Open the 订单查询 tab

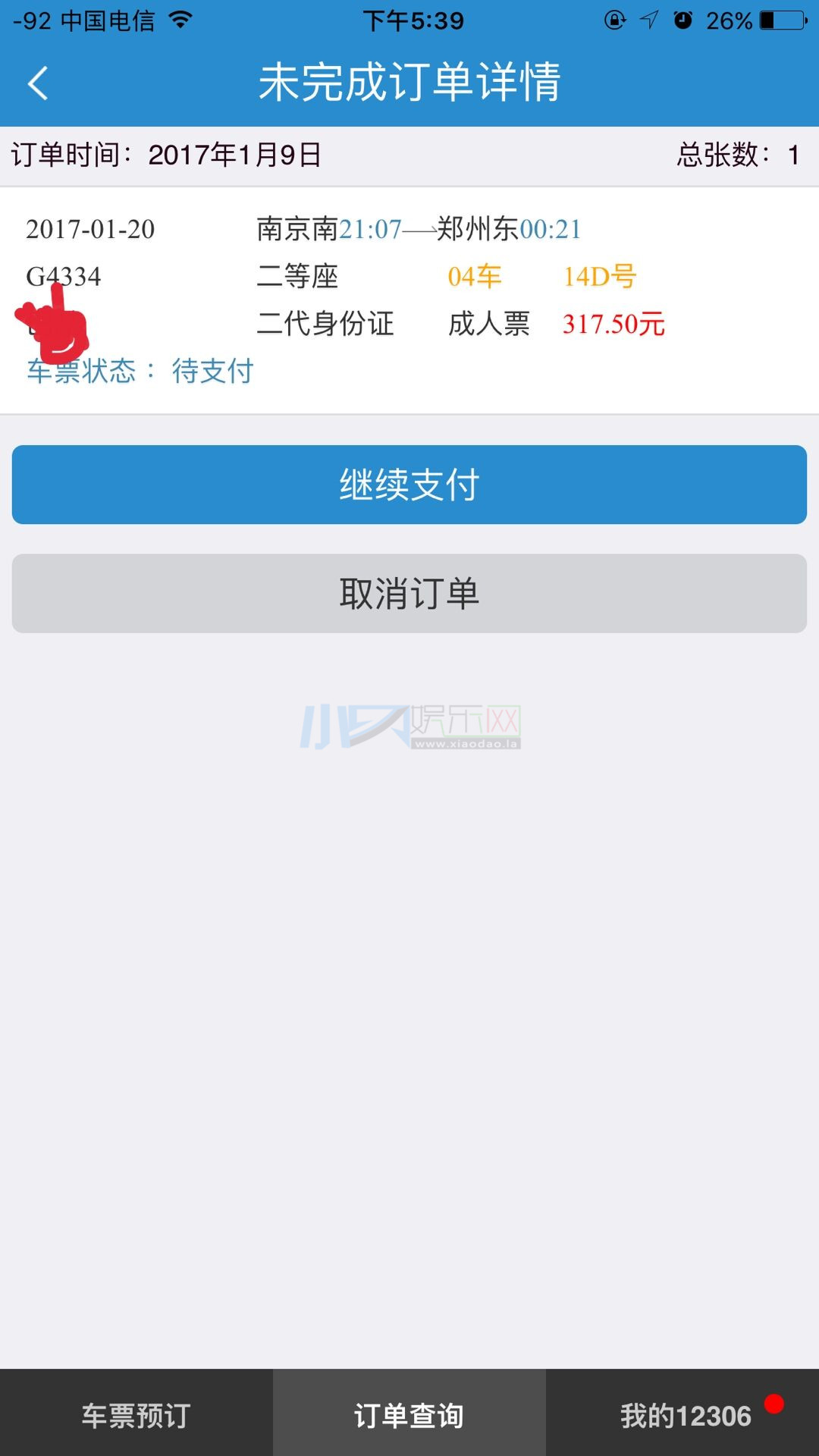point(409,1414)
